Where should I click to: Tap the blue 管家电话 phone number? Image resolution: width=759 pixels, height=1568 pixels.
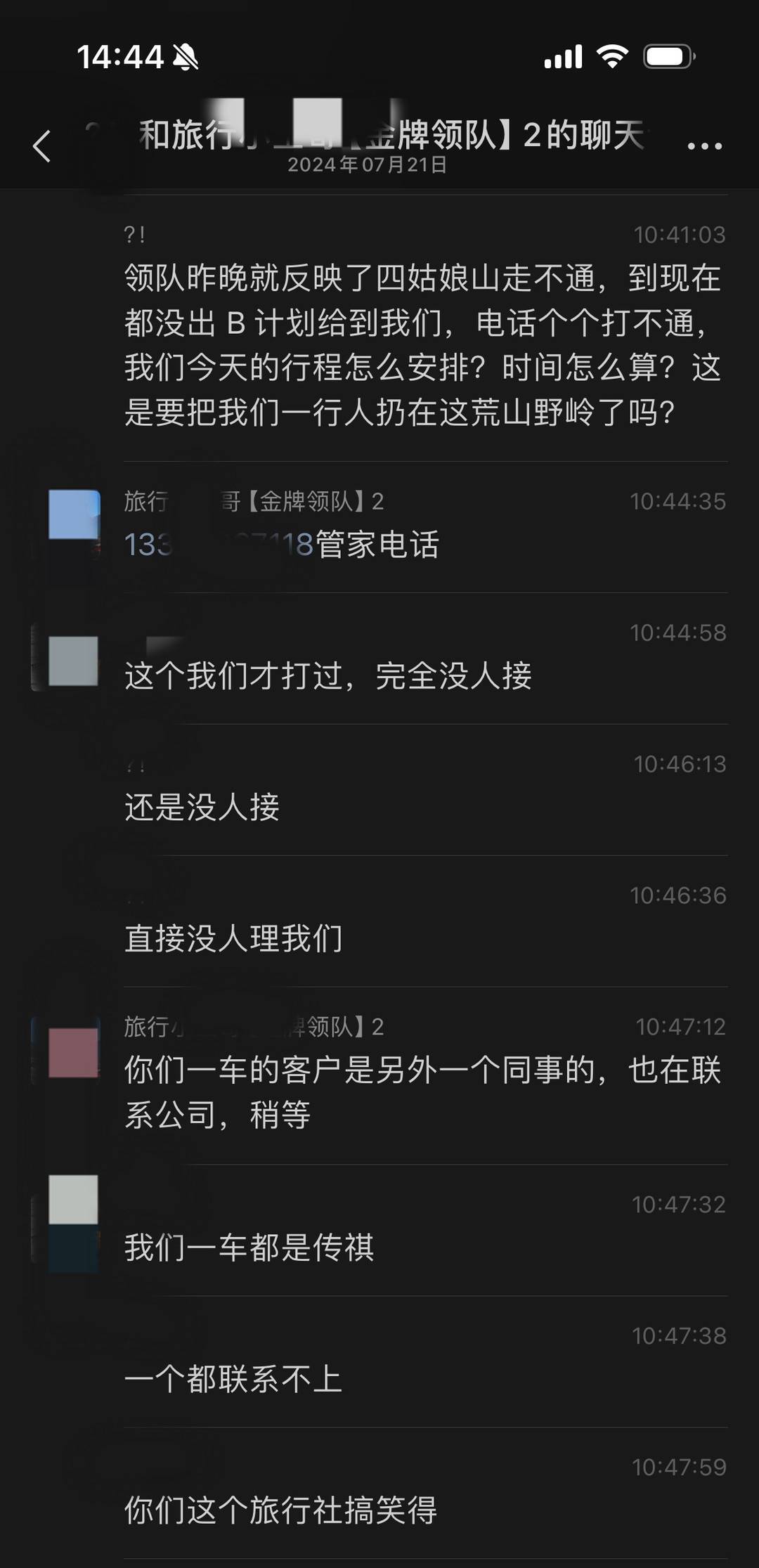218,545
